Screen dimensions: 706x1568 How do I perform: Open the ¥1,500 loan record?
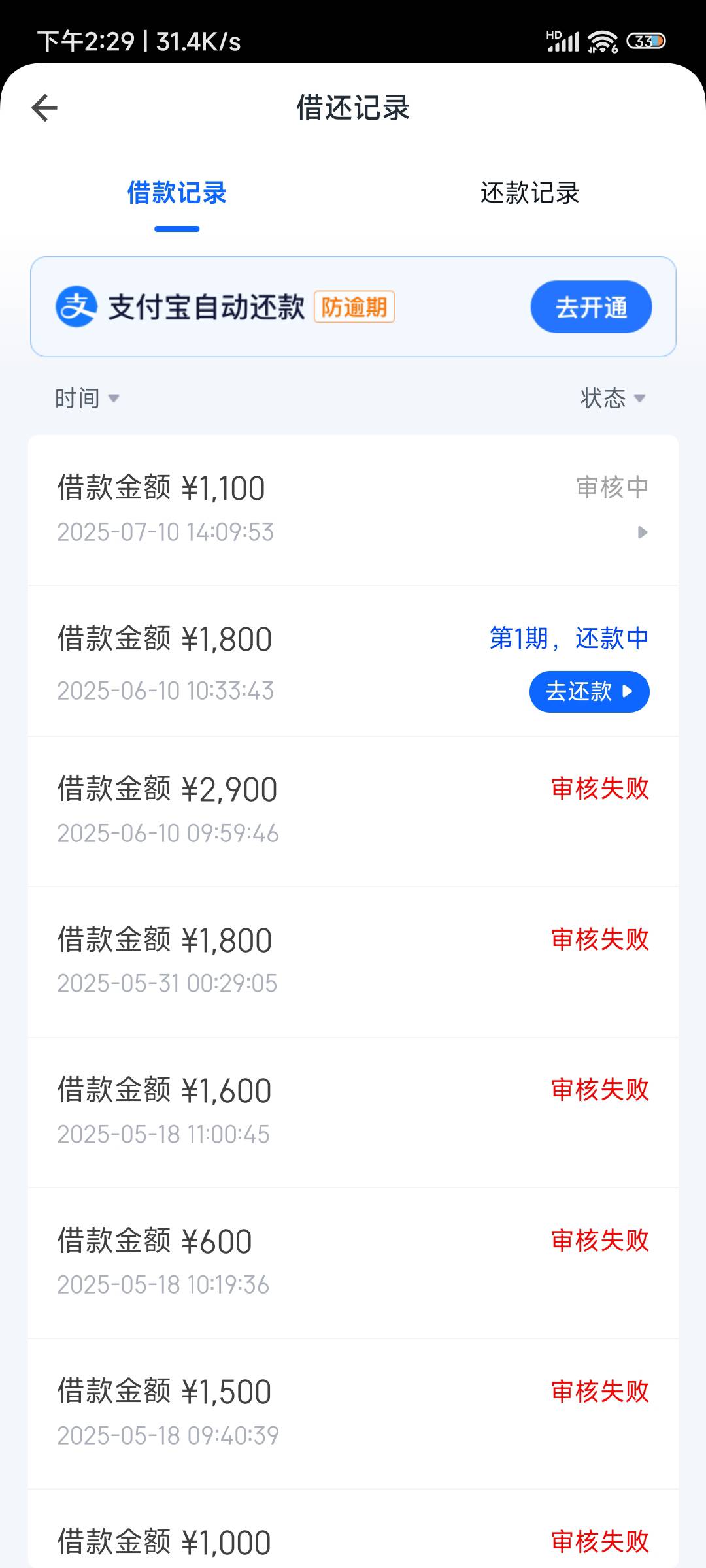[x=353, y=1414]
